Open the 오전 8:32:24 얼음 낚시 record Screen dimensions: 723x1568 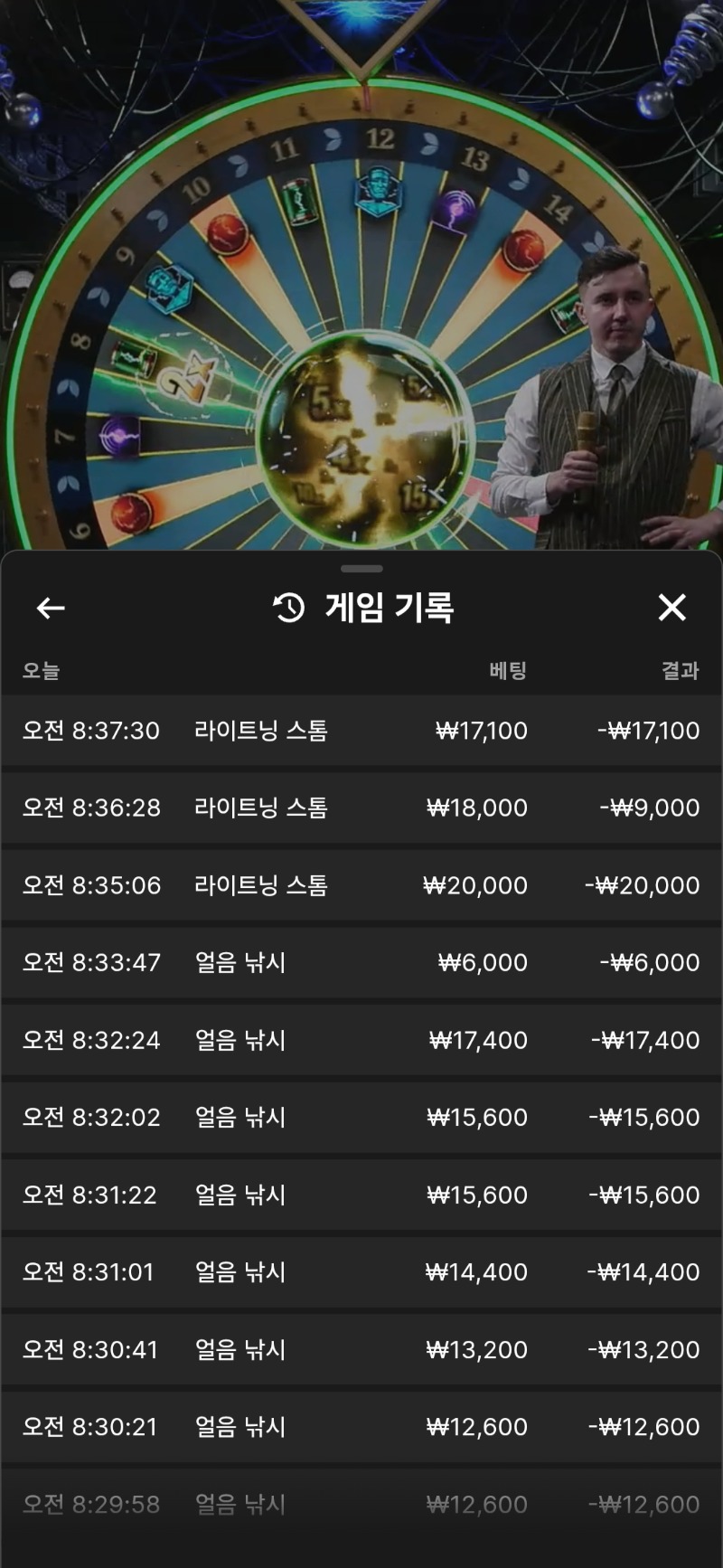[361, 1040]
